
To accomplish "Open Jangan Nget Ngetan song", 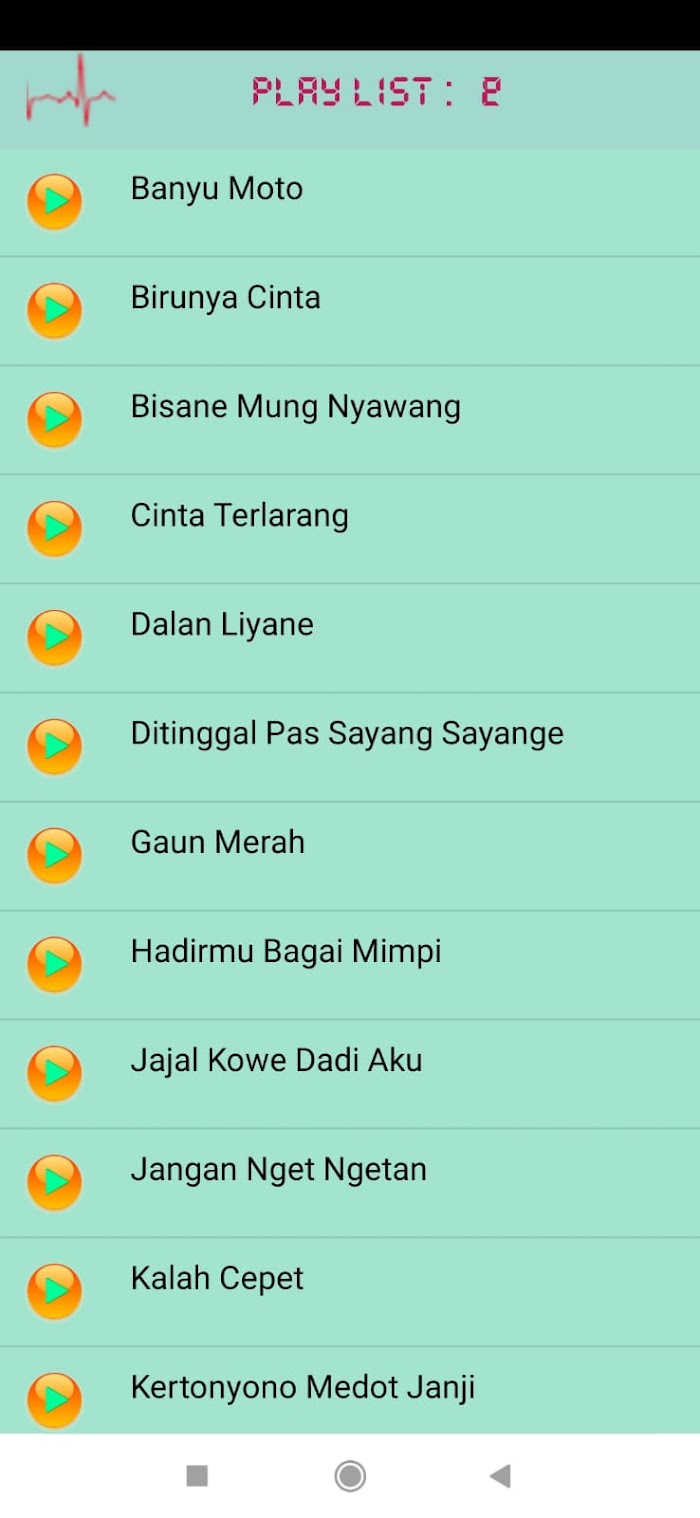I will click(55, 1182).
